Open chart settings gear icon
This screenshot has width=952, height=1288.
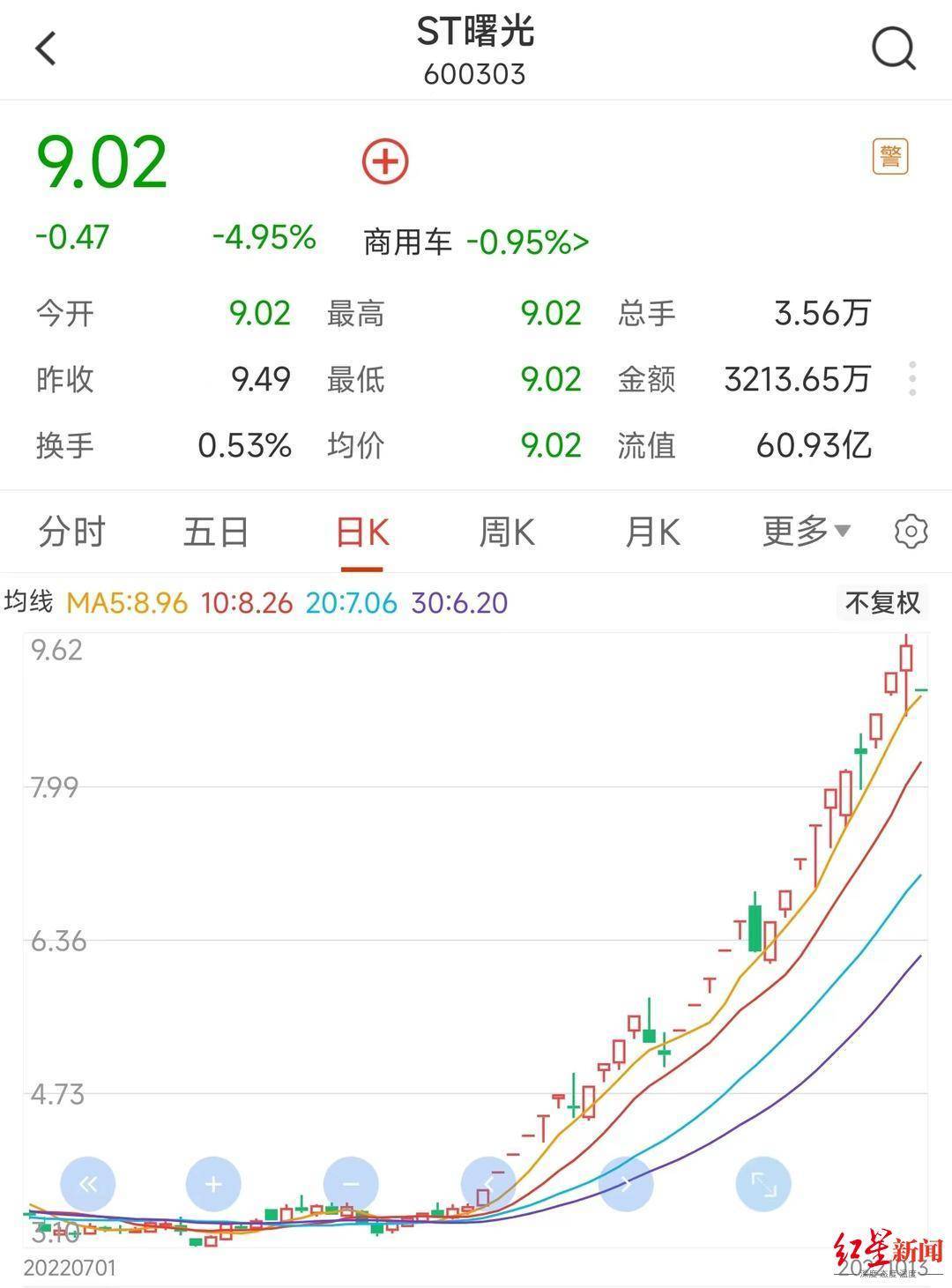click(x=911, y=532)
